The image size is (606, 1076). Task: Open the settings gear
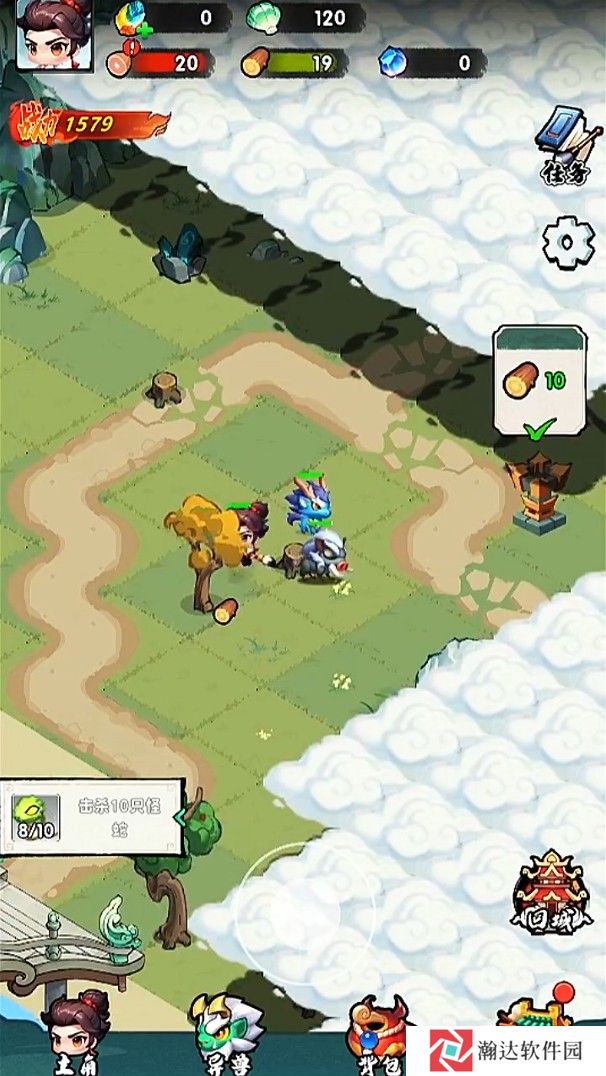(568, 242)
